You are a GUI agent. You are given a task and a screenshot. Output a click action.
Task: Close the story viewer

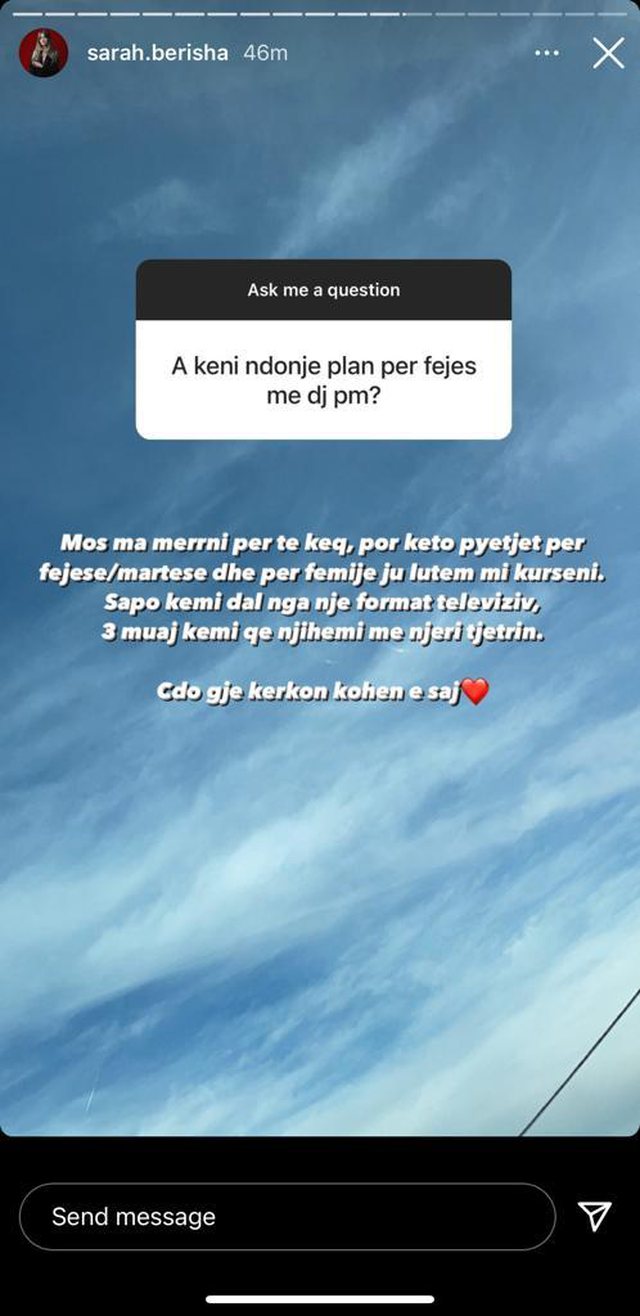608,53
